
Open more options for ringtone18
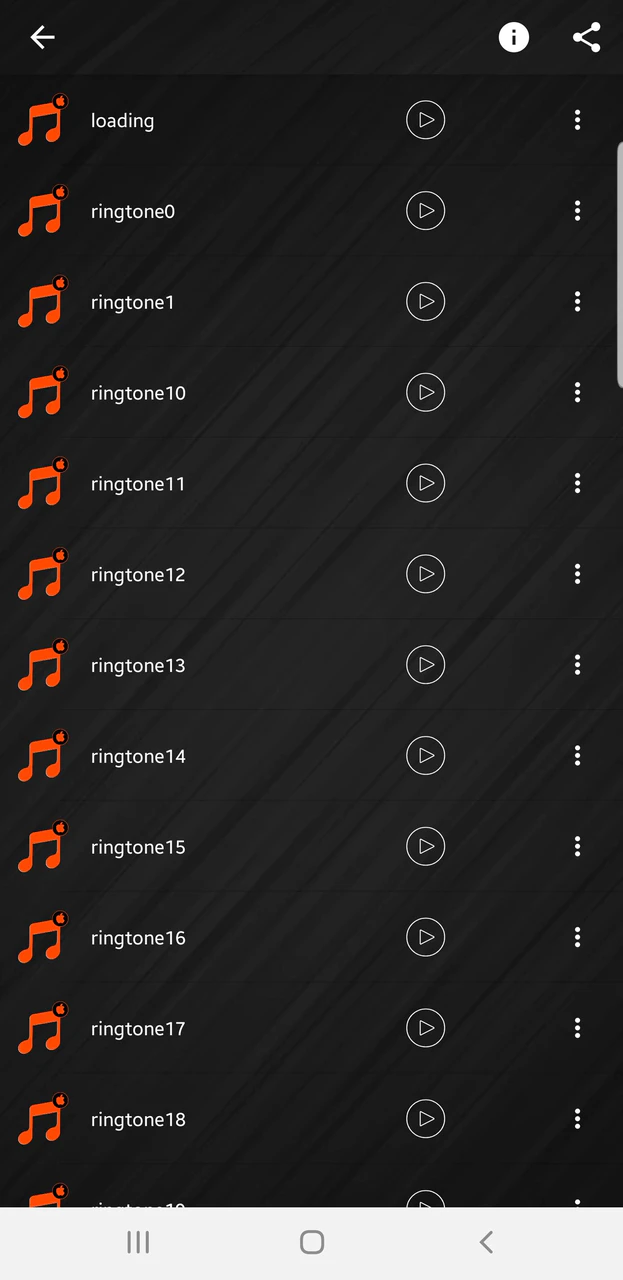[x=577, y=1119]
